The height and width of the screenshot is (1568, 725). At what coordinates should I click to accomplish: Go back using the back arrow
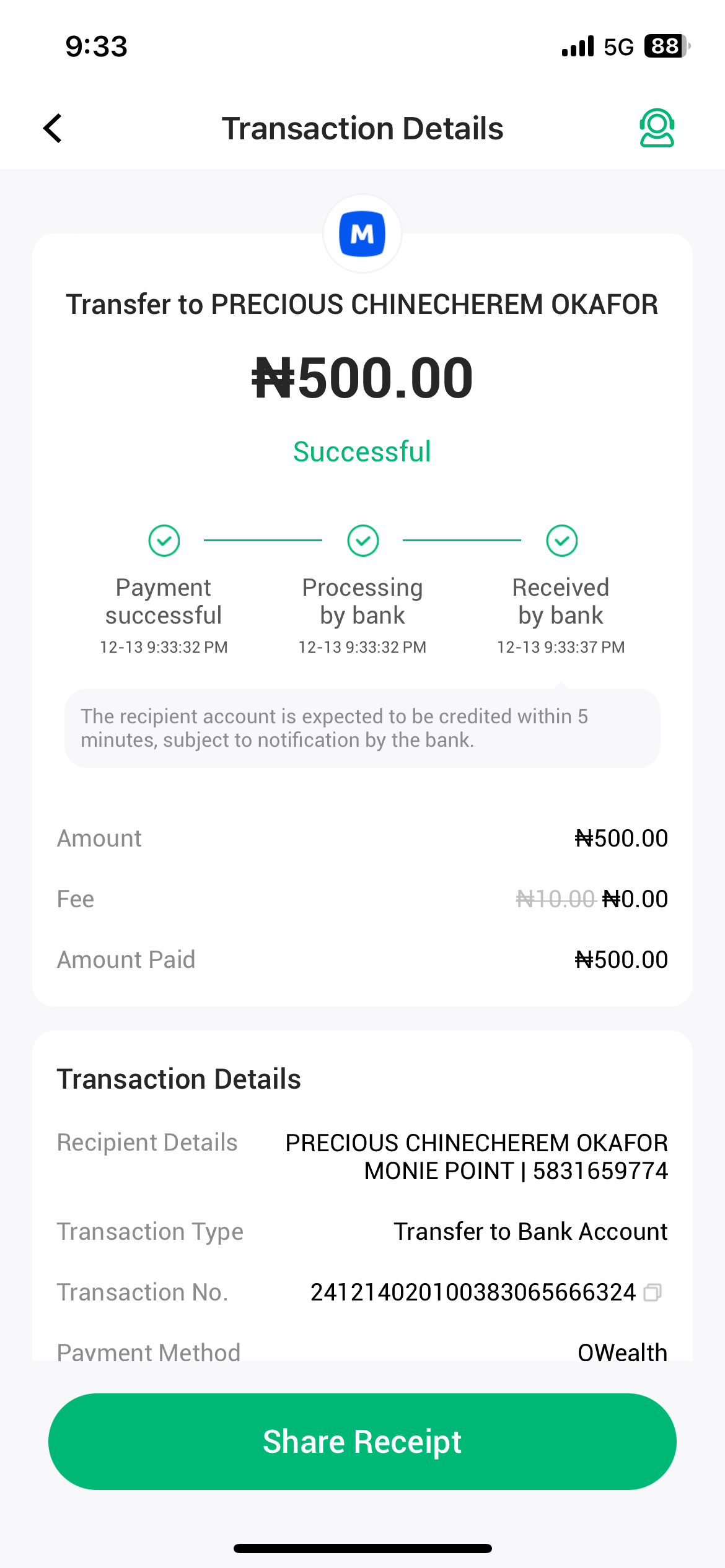pos(53,128)
